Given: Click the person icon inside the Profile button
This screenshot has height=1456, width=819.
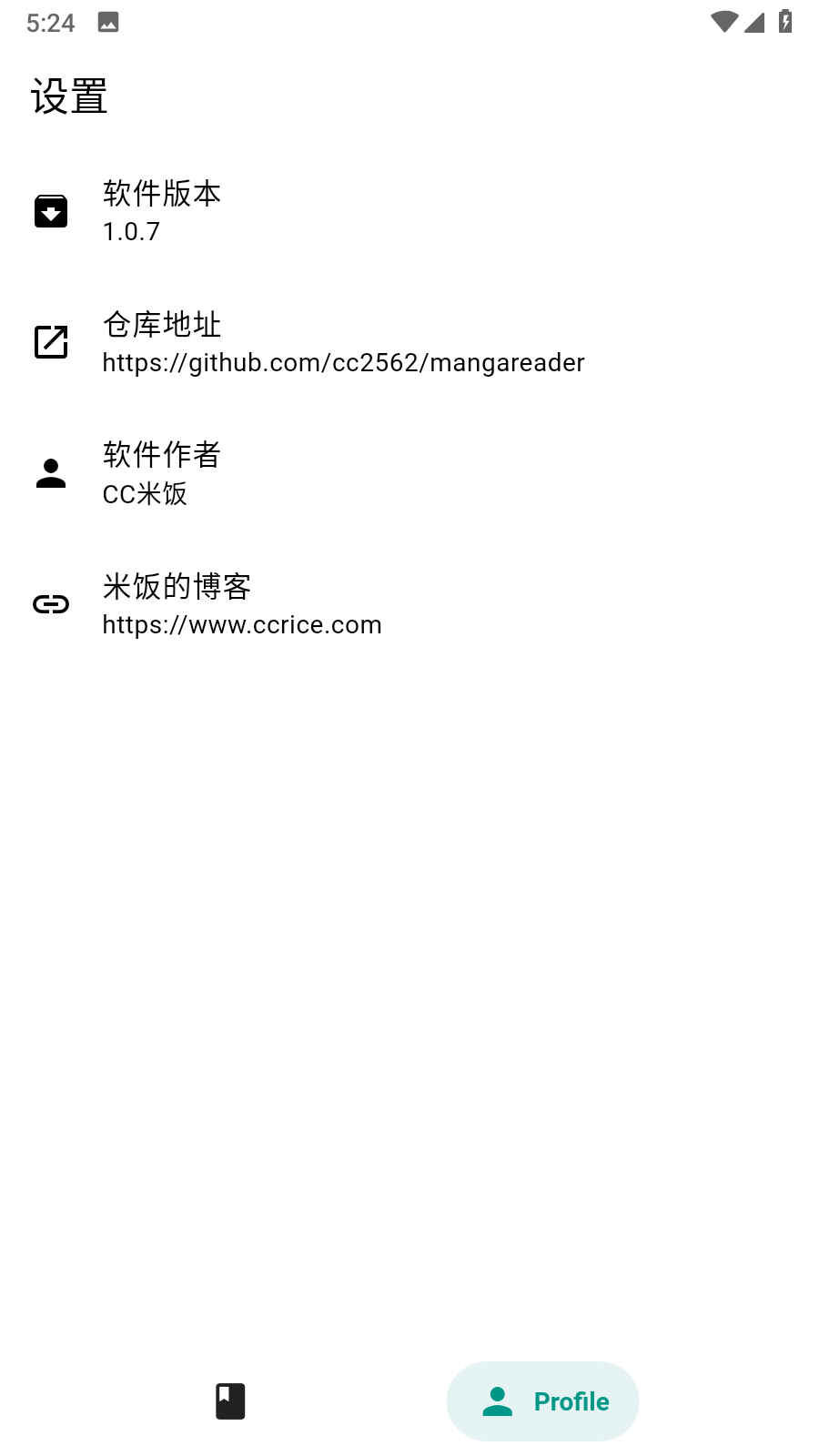Looking at the screenshot, I should click(x=497, y=1401).
